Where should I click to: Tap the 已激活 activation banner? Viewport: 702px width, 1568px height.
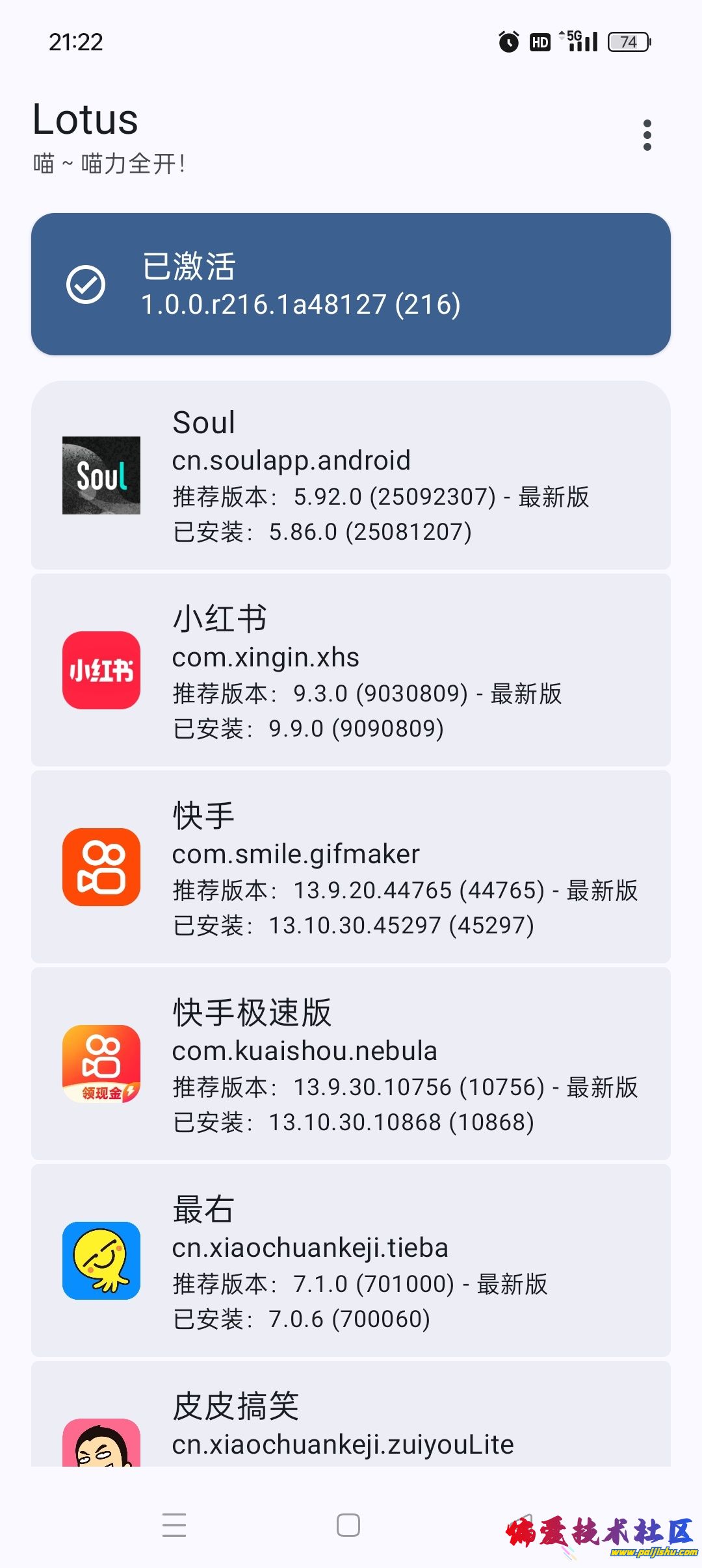pyautogui.click(x=351, y=284)
